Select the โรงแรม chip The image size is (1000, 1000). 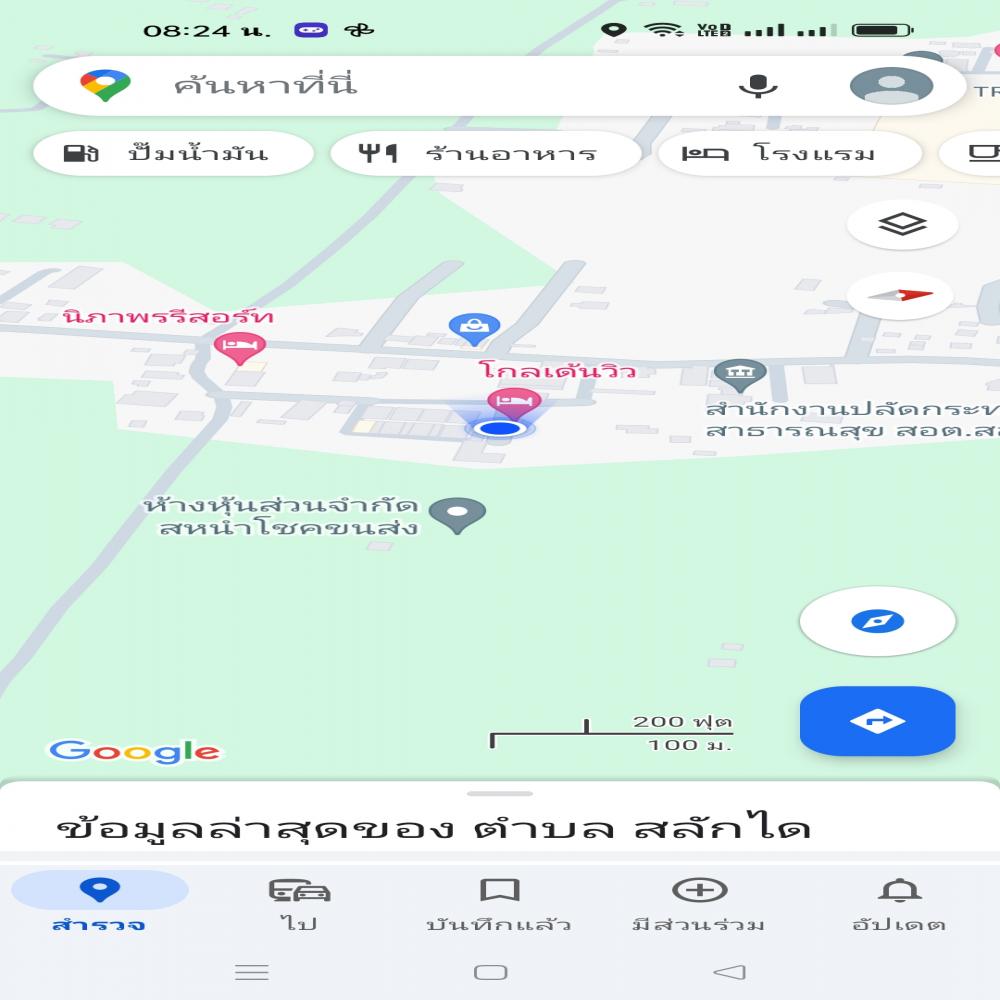789,154
